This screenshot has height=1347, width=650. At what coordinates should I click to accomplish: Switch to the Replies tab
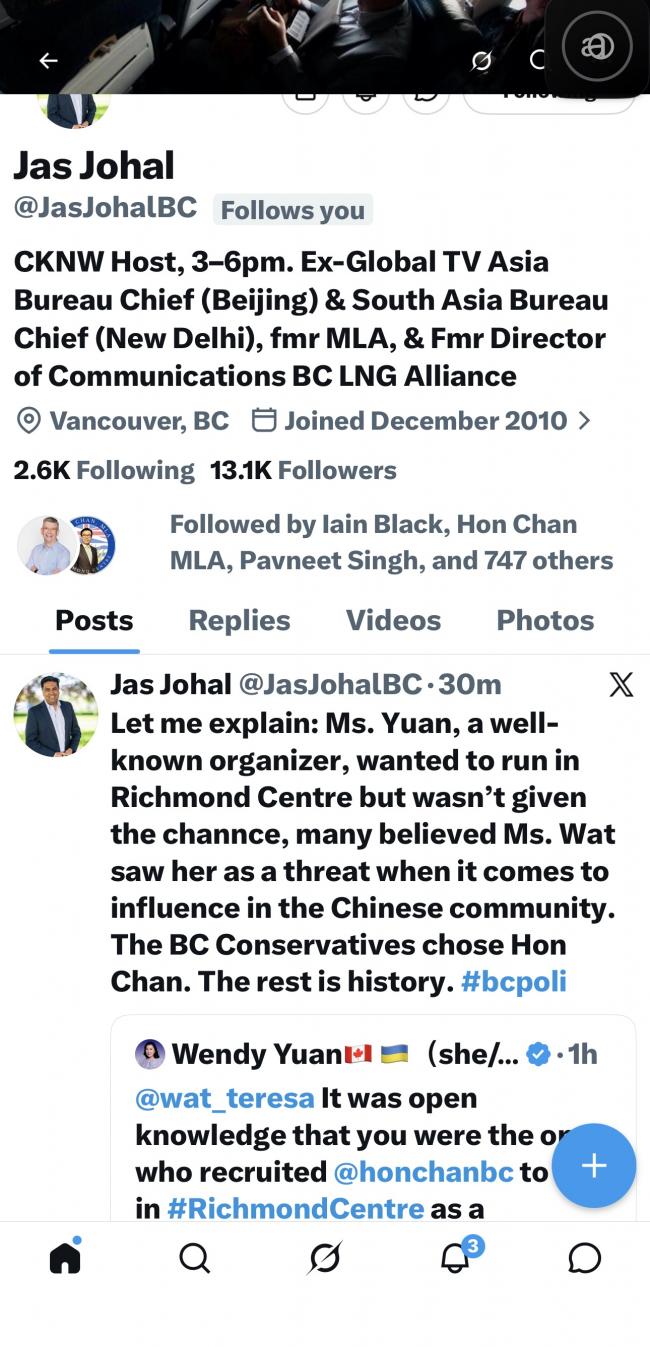click(239, 620)
